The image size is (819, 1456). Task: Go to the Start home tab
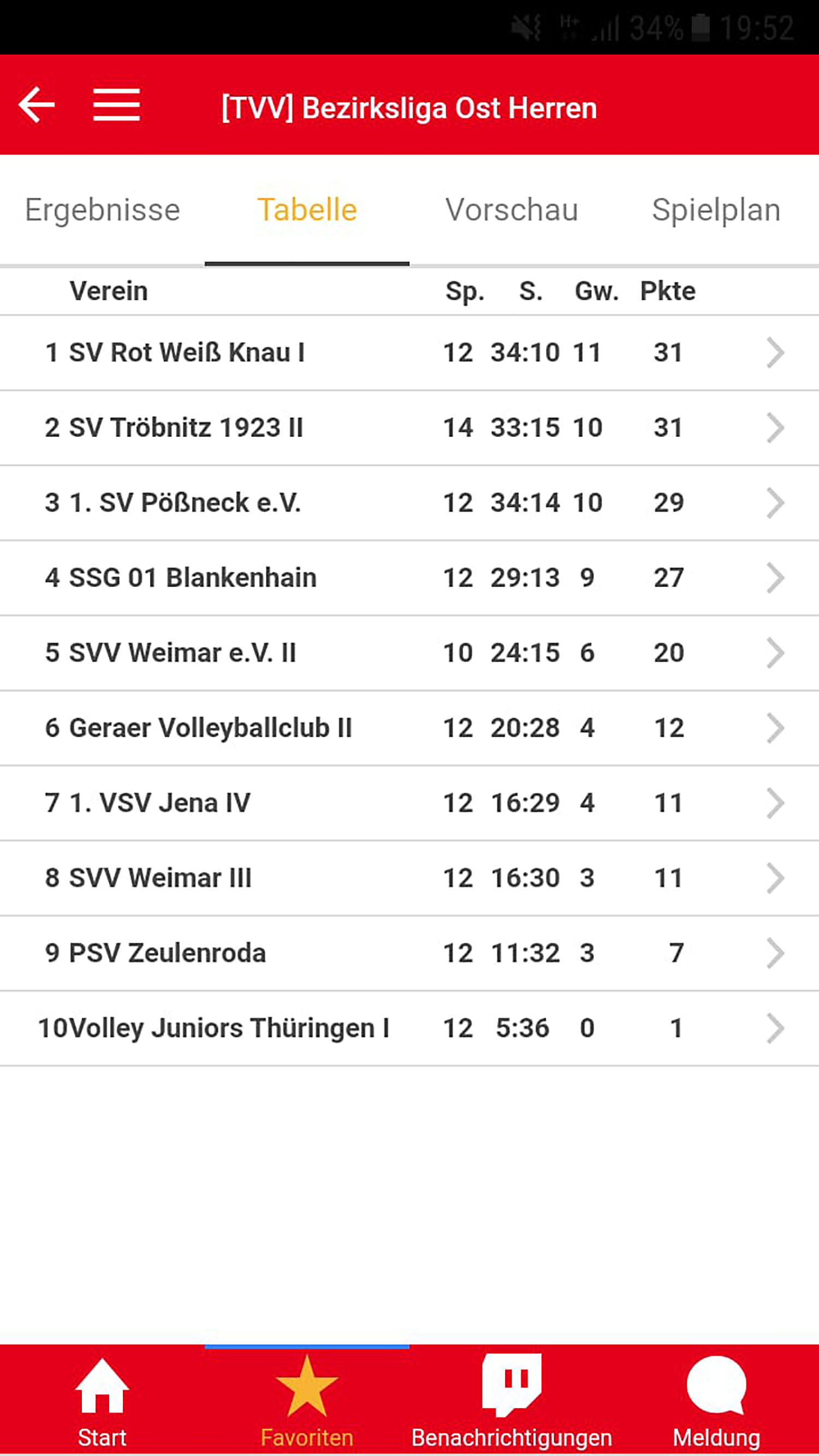pyautogui.click(x=102, y=1399)
